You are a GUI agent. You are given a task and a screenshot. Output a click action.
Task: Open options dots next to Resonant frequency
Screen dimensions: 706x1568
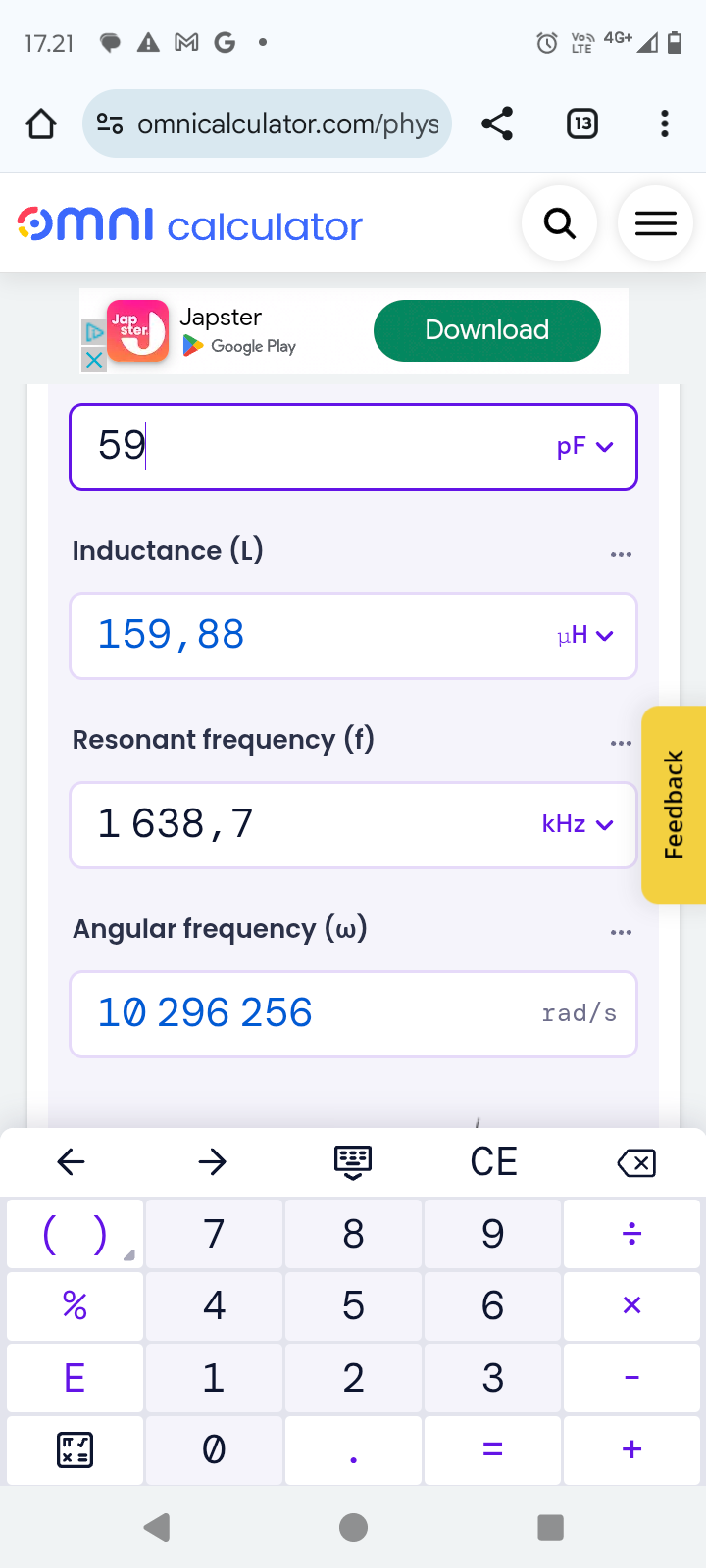point(621,743)
